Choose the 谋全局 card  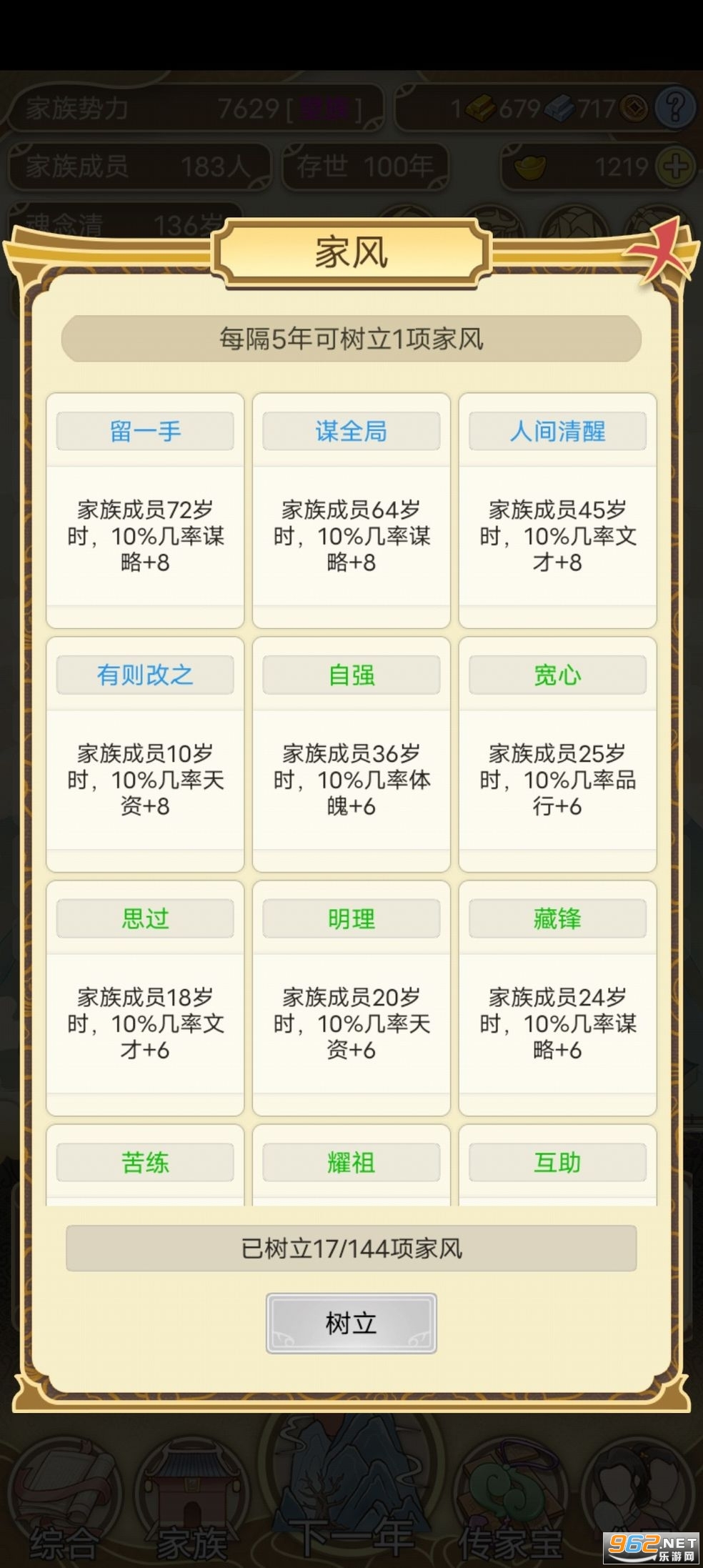(351, 510)
